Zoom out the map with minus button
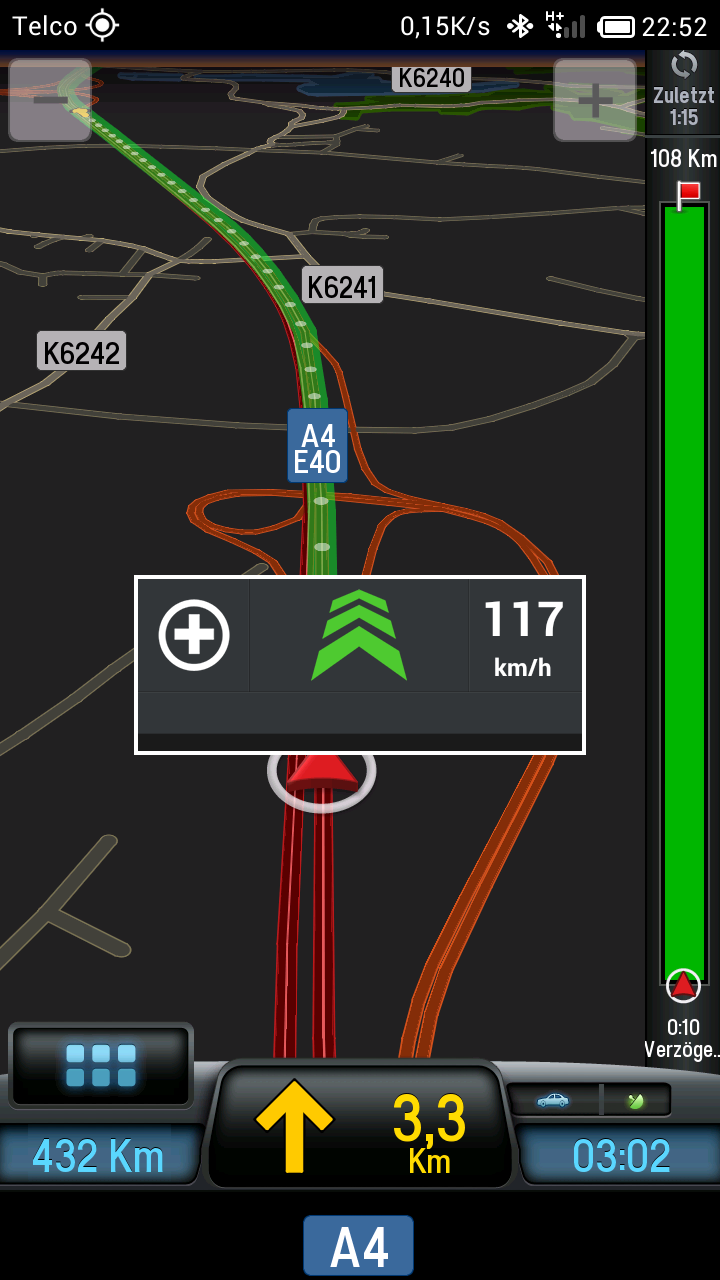 pos(50,100)
